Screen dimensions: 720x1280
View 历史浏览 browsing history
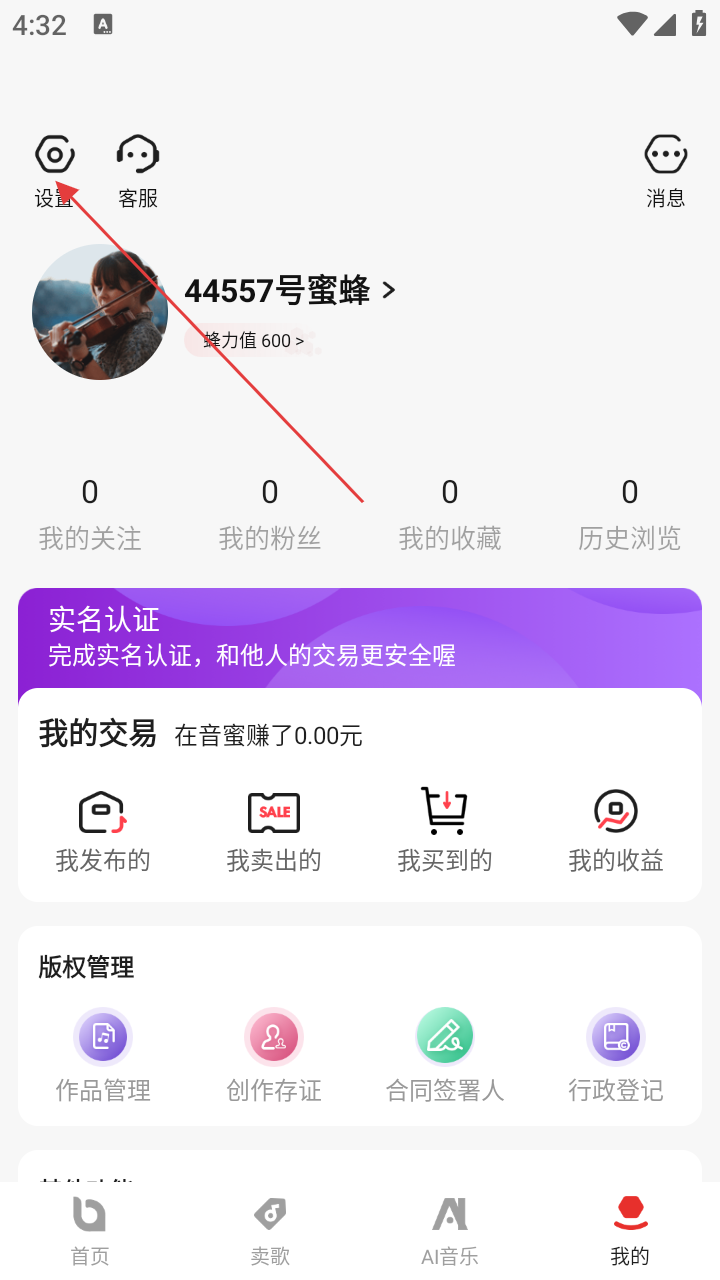(x=630, y=515)
